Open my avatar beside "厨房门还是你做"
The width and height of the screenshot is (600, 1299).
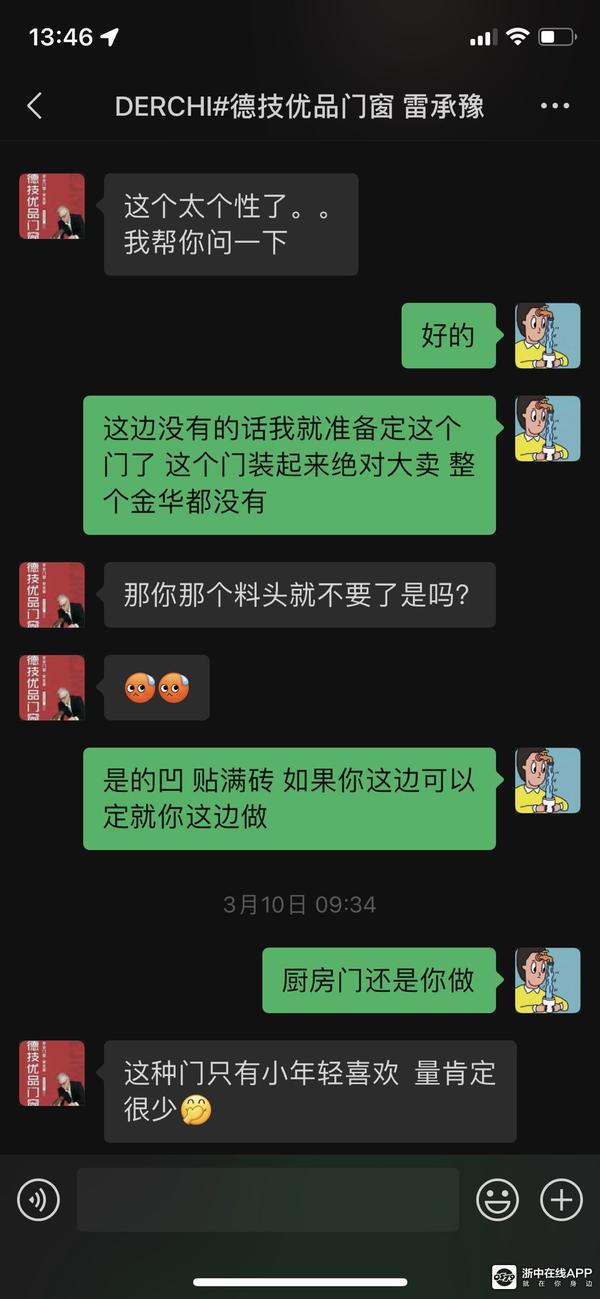click(x=548, y=981)
